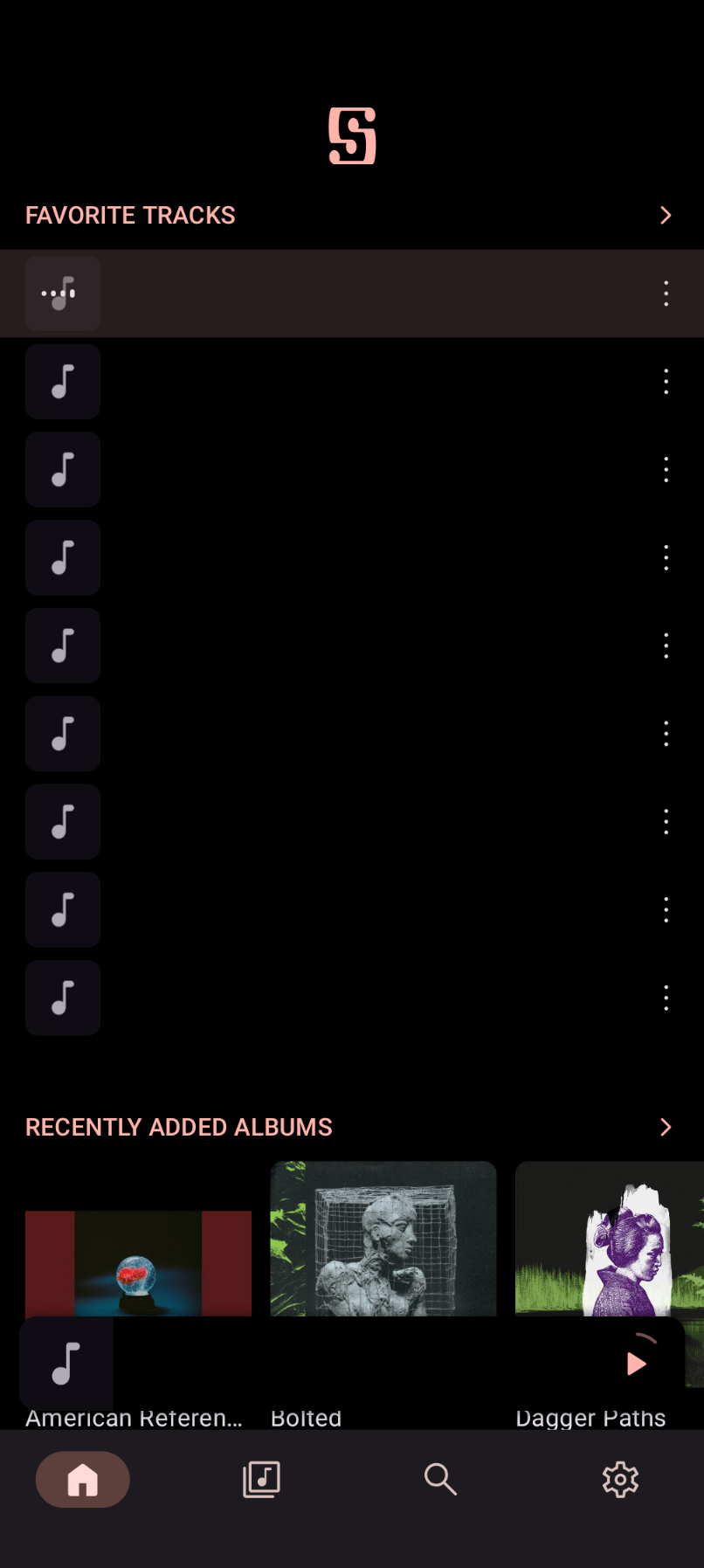The width and height of the screenshot is (704, 1568).
Task: View all Recently Added Albums
Action: pos(666,1127)
